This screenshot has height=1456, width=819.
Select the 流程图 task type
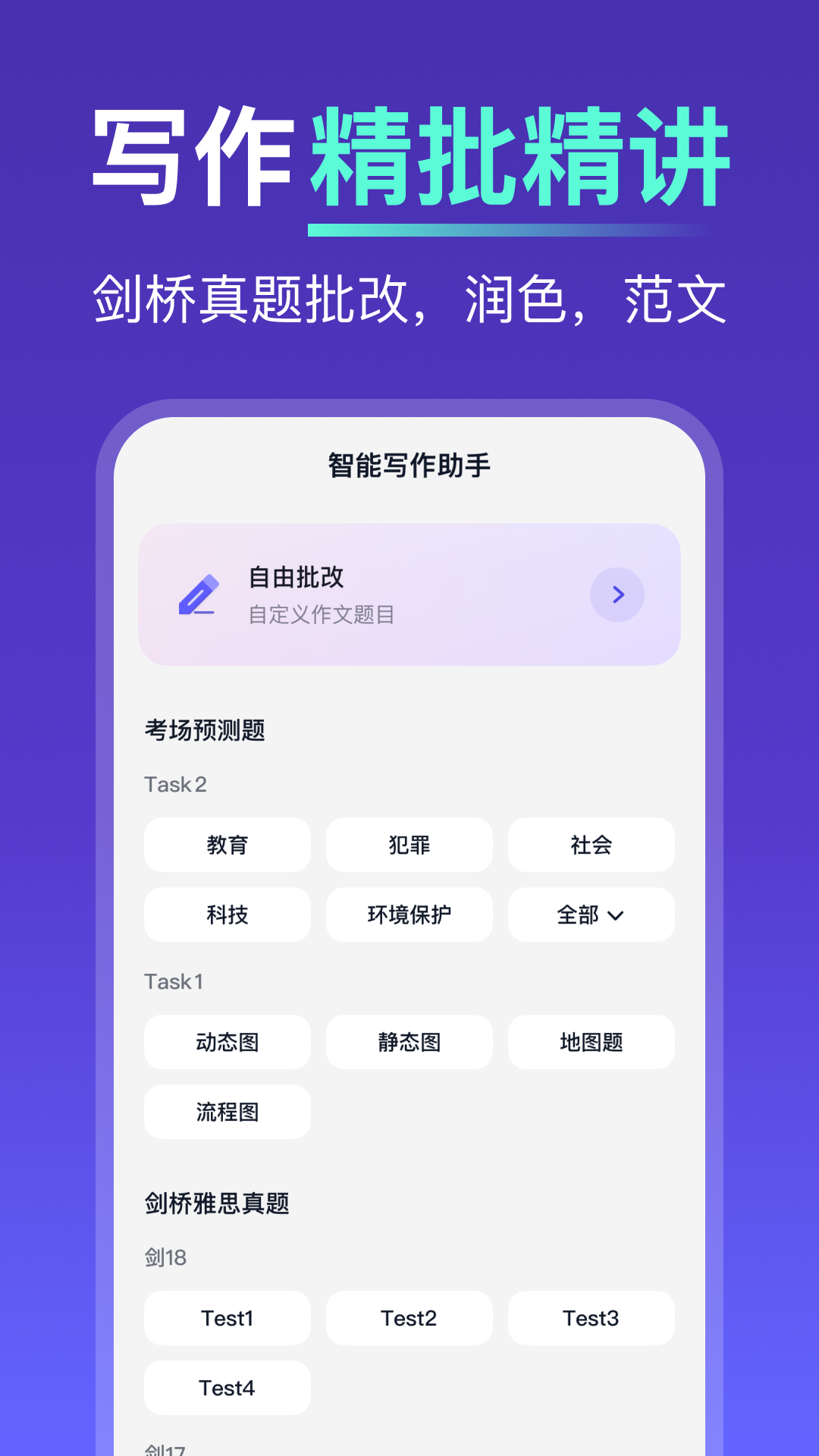pyautogui.click(x=227, y=1112)
